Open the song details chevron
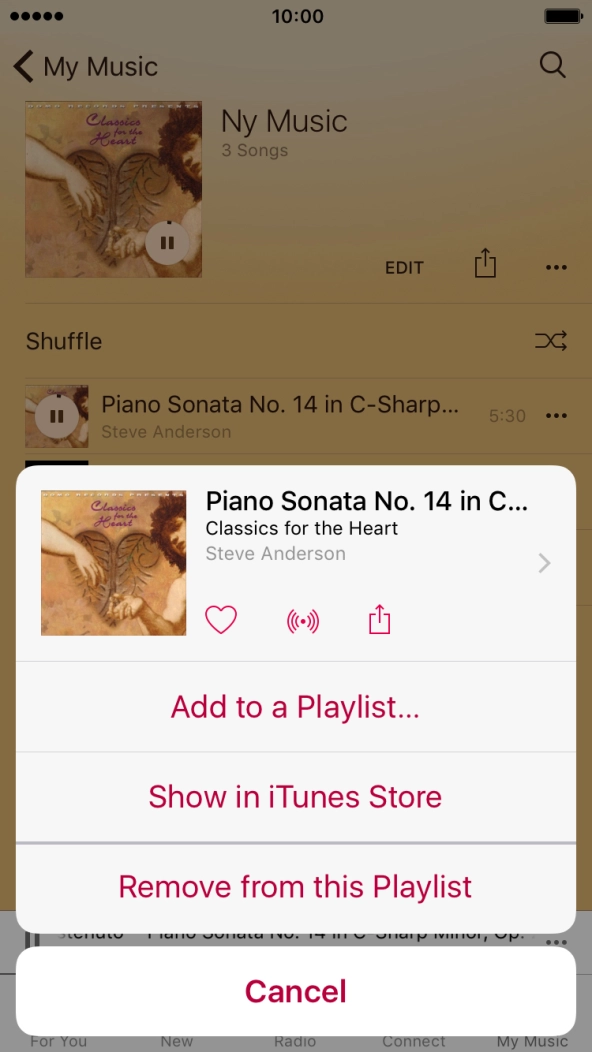Viewport: 592px width, 1052px height. pyautogui.click(x=544, y=564)
